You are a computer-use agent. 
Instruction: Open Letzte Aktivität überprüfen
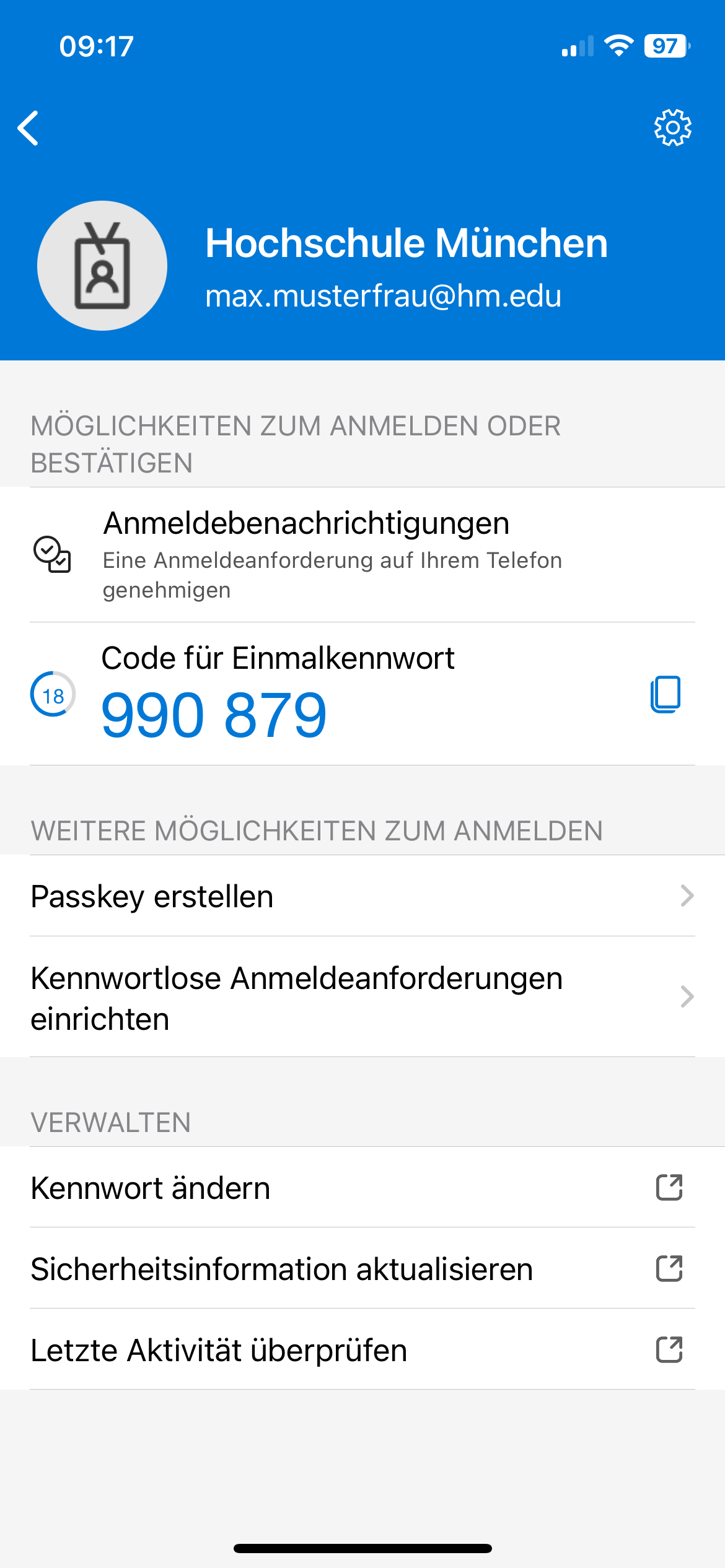362,1350
